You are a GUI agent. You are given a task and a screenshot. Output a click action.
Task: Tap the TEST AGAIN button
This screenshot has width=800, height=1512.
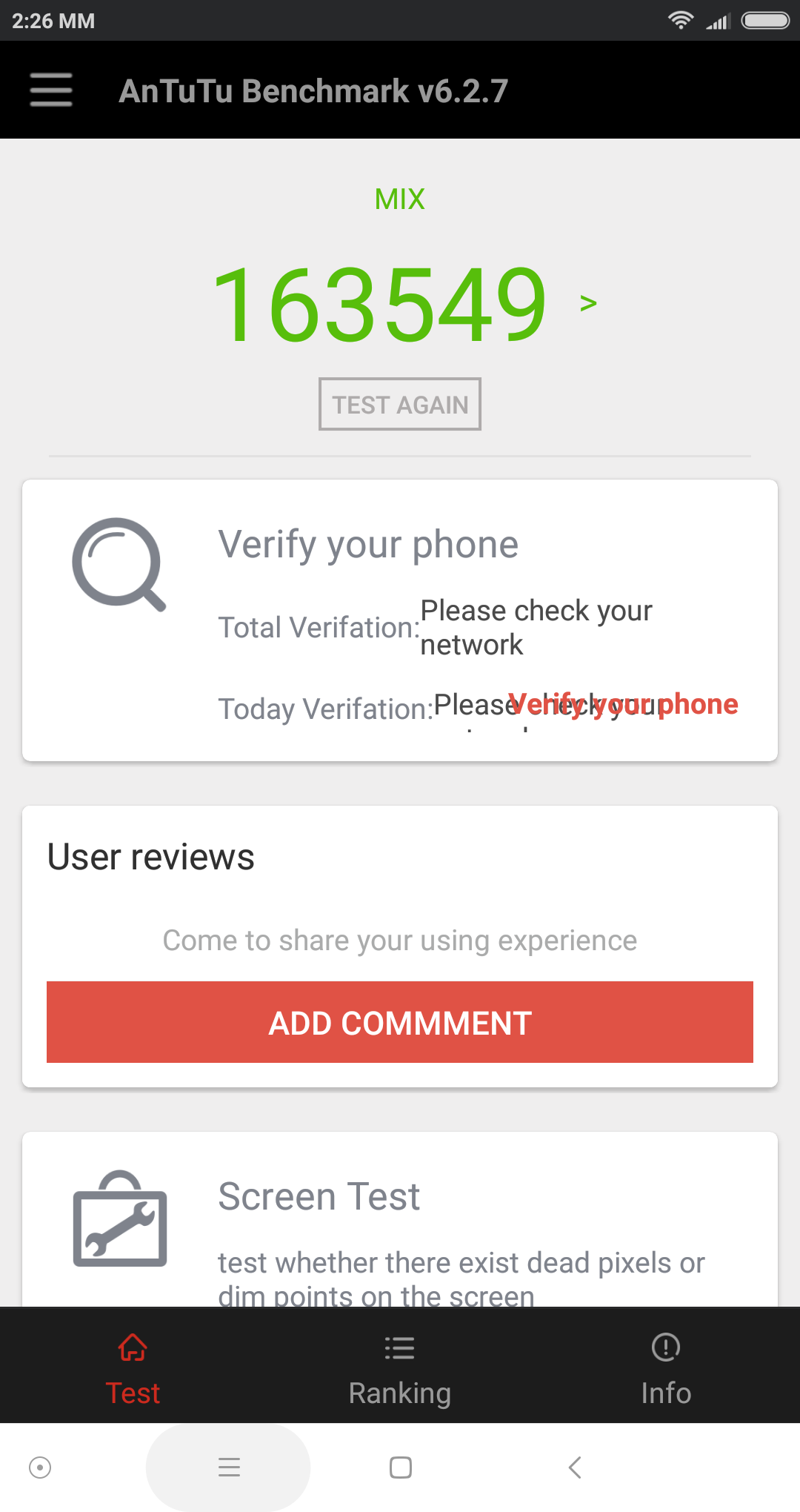coord(400,404)
